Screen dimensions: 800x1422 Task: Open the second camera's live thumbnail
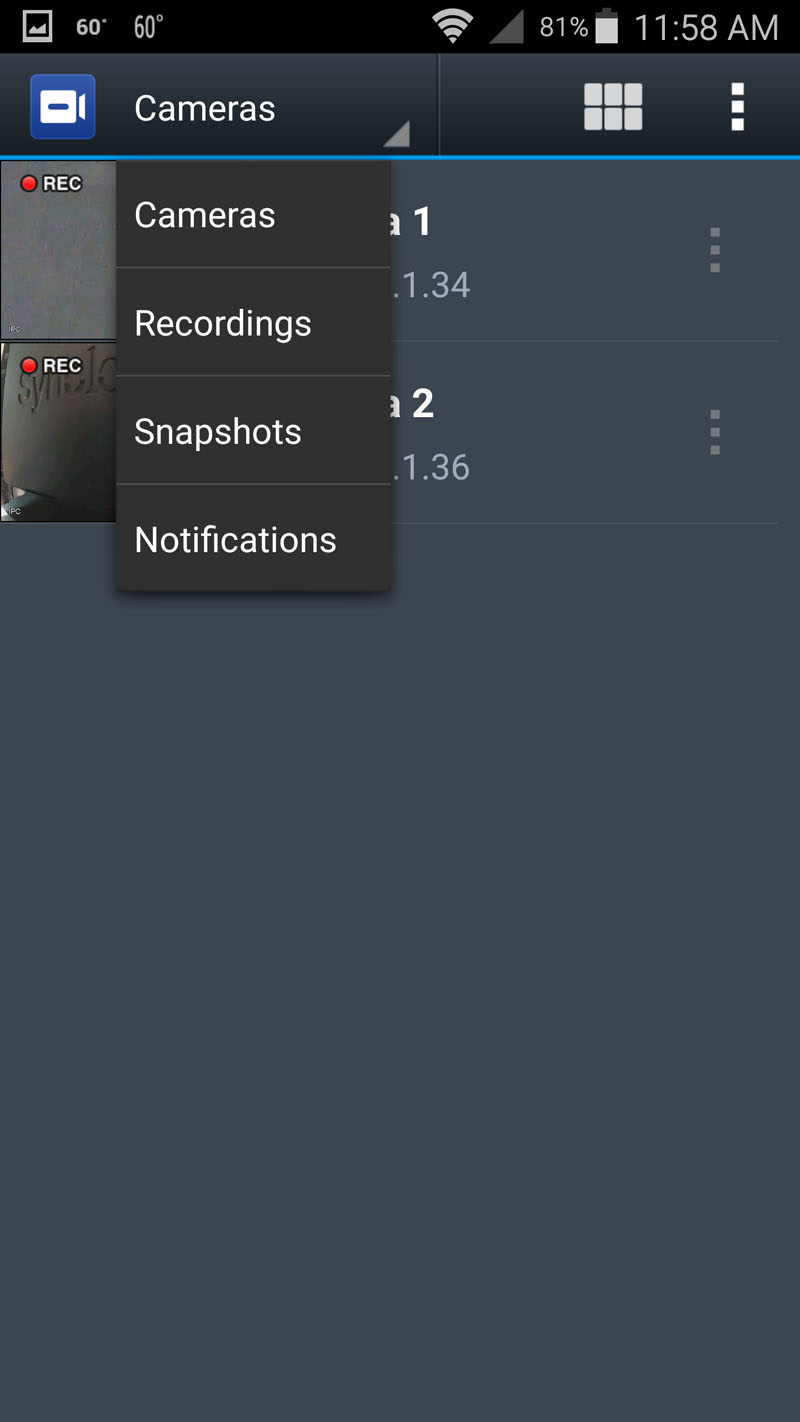[58, 434]
